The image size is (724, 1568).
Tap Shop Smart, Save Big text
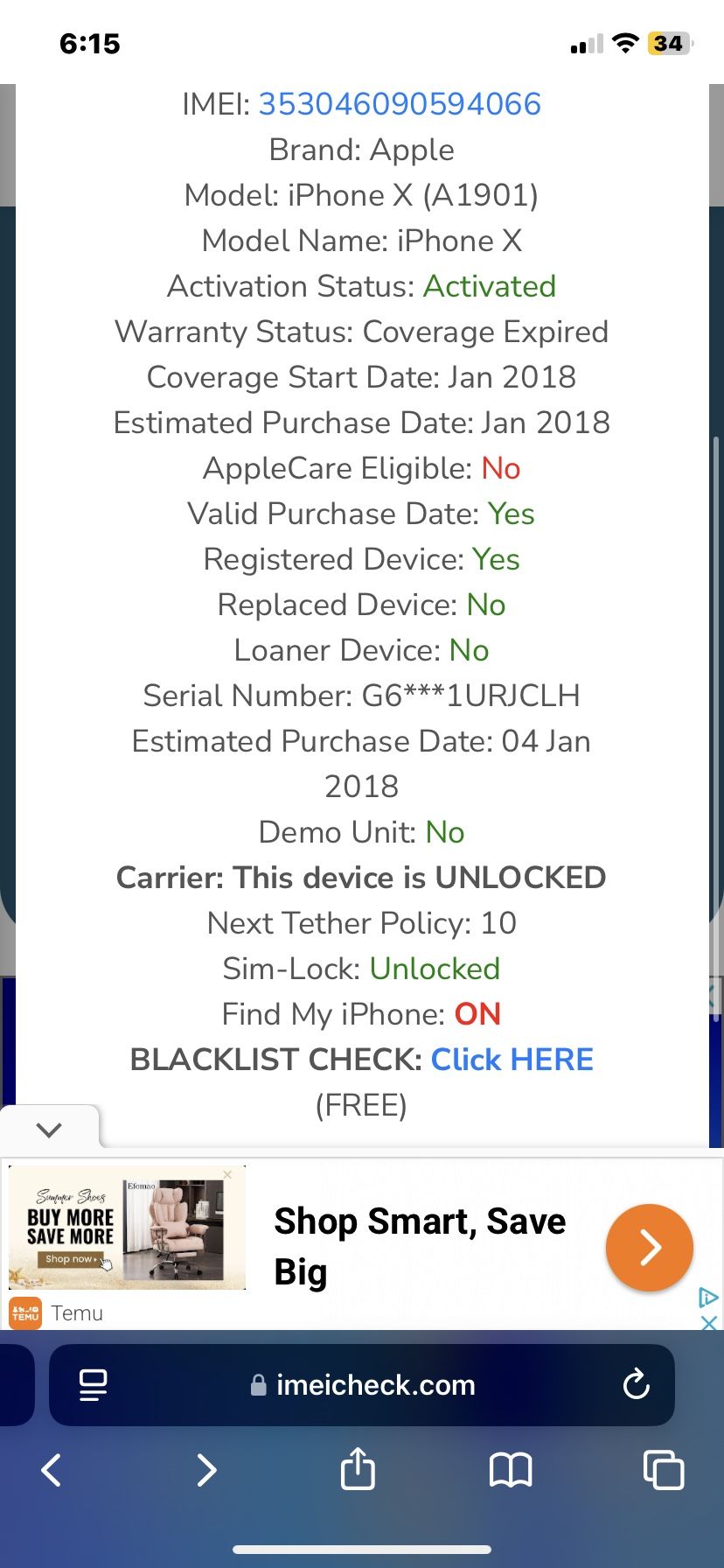tap(420, 1247)
